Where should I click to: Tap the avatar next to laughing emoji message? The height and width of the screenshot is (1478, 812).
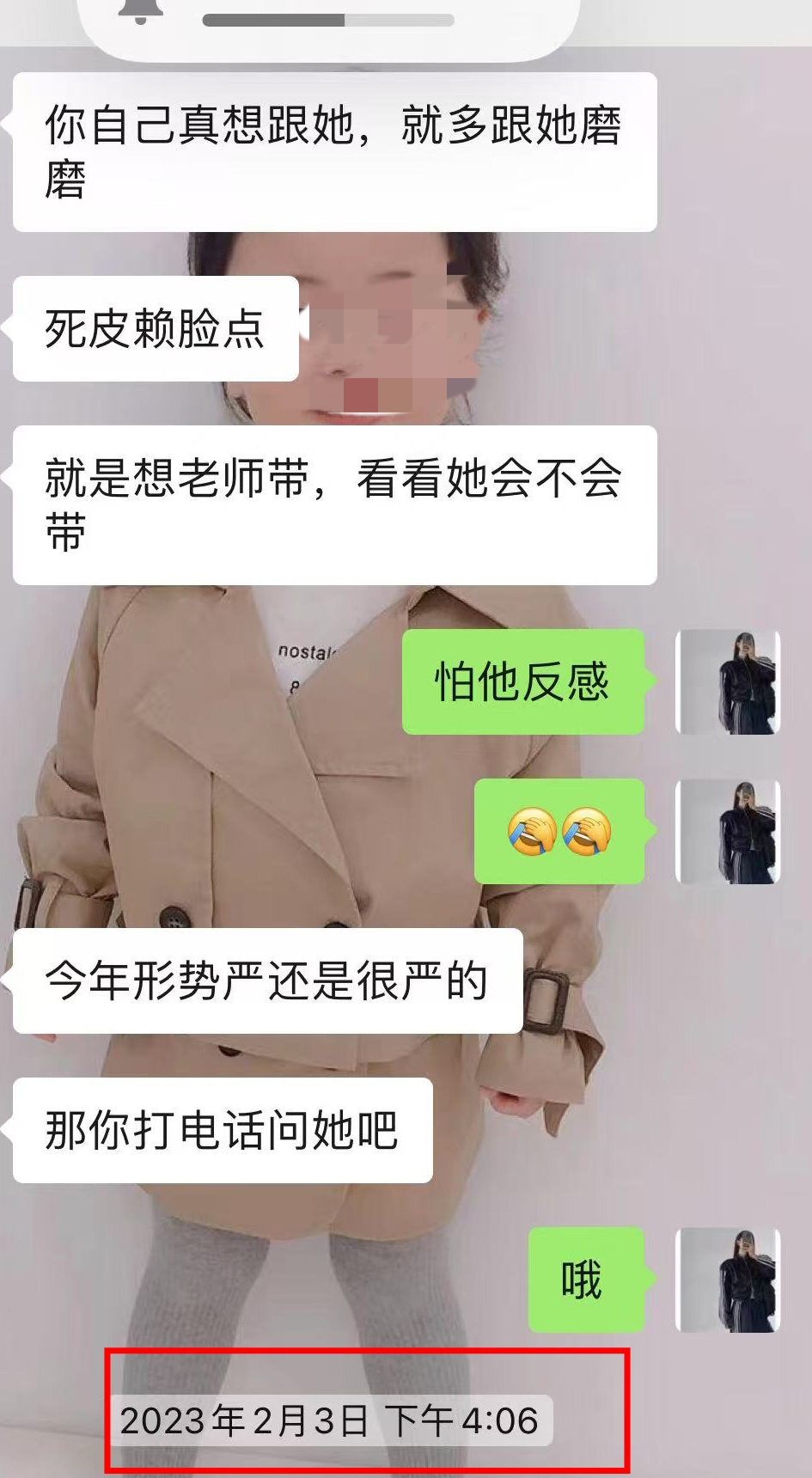[x=728, y=832]
